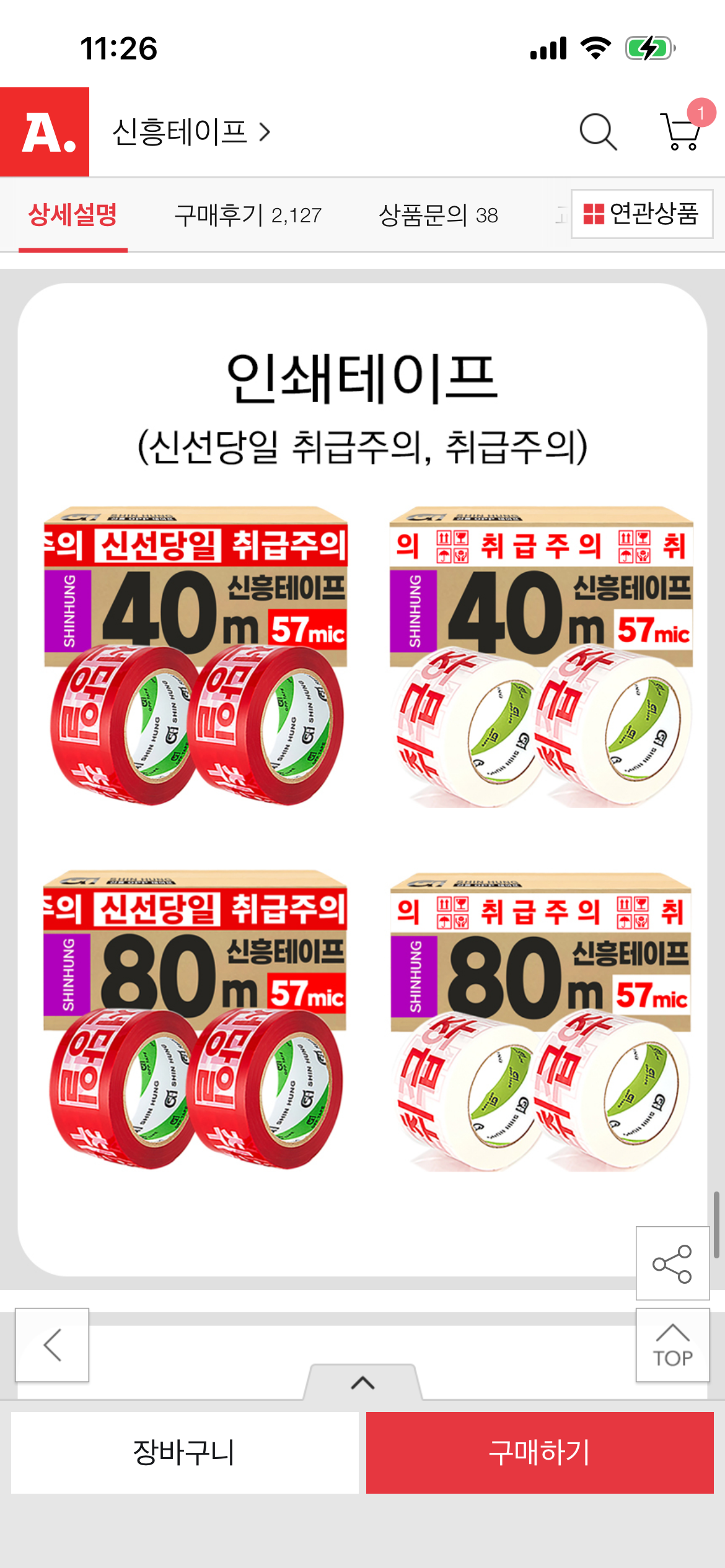This screenshot has height=1568, width=725.
Task: Share this product
Action: click(672, 1263)
